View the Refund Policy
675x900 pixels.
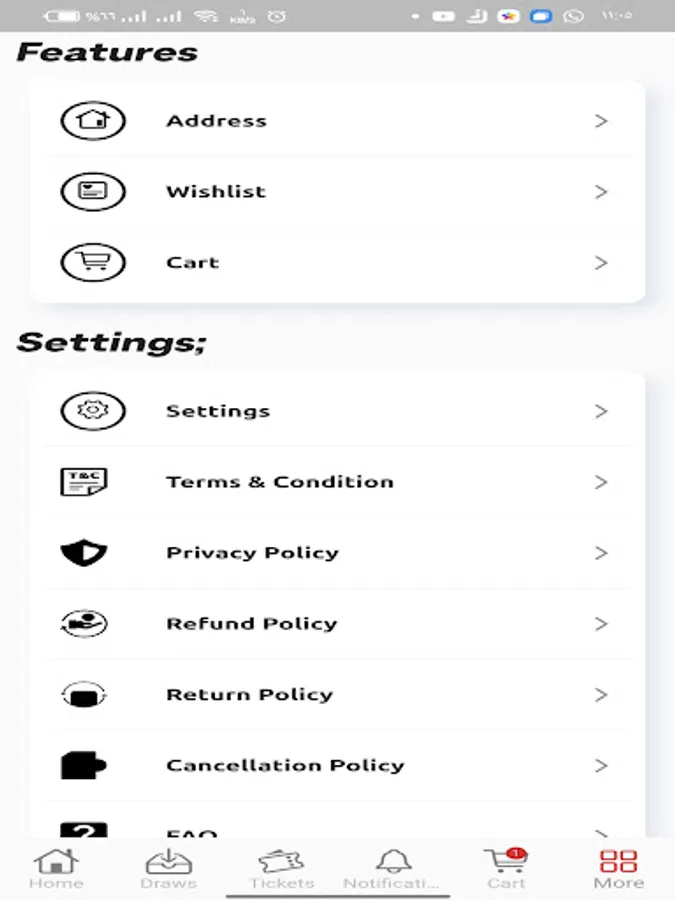click(x=337, y=624)
